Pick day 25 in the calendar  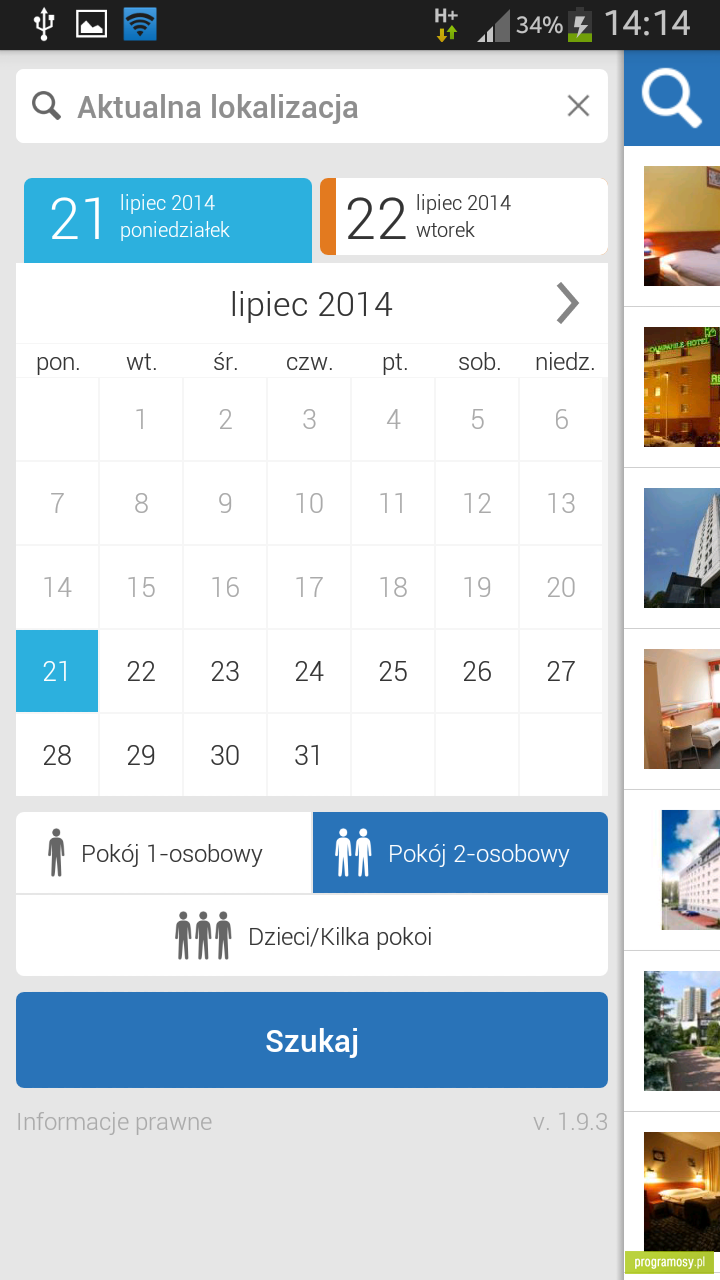393,671
